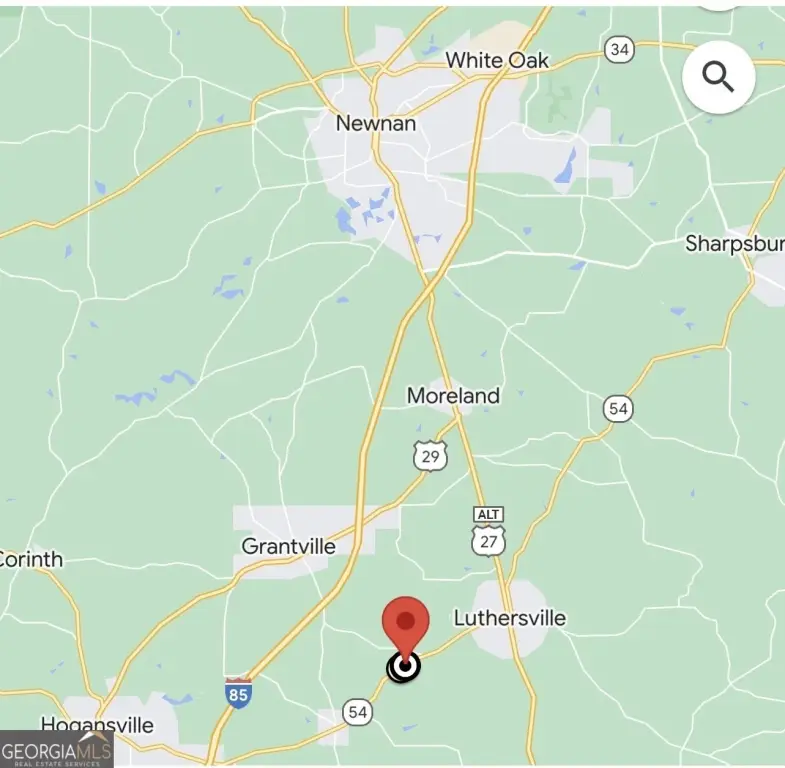Open the map search magnifier button
Viewport: 785px width, 768px height.
(x=718, y=77)
